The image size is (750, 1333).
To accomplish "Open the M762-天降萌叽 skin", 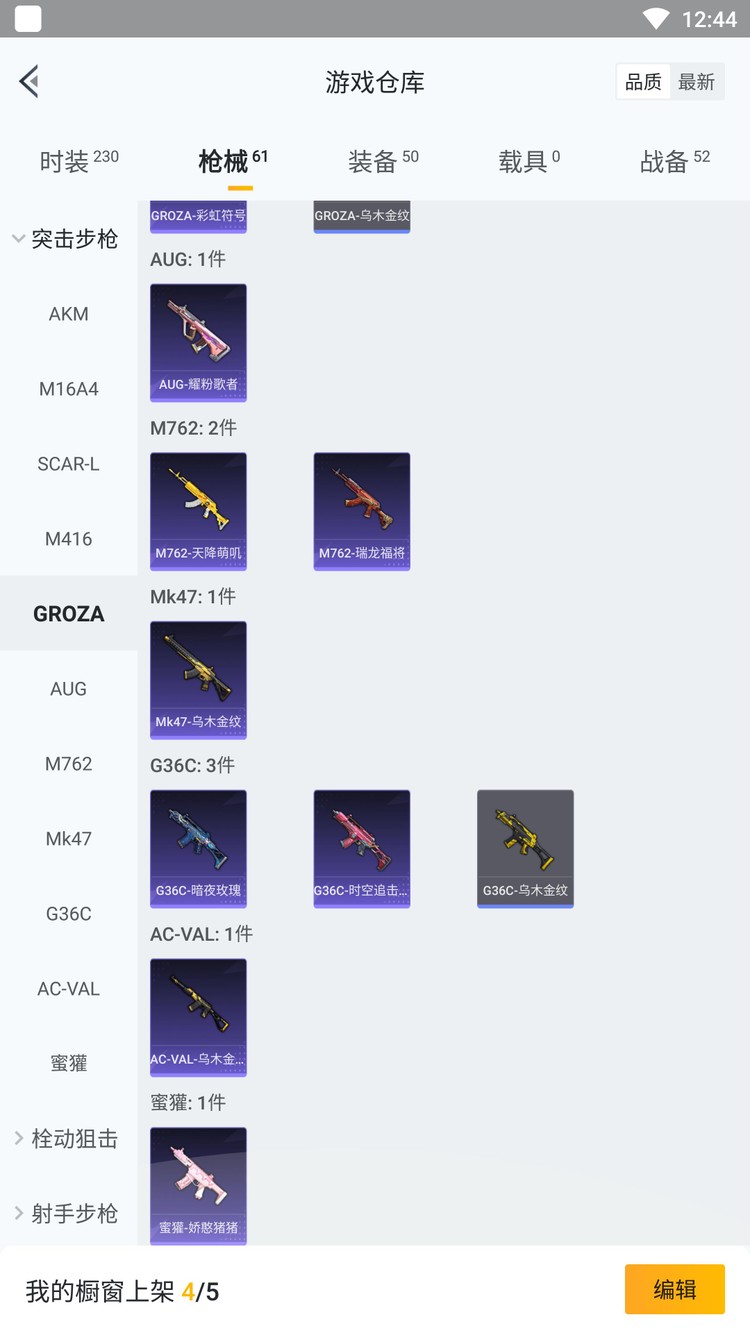I will [x=198, y=511].
